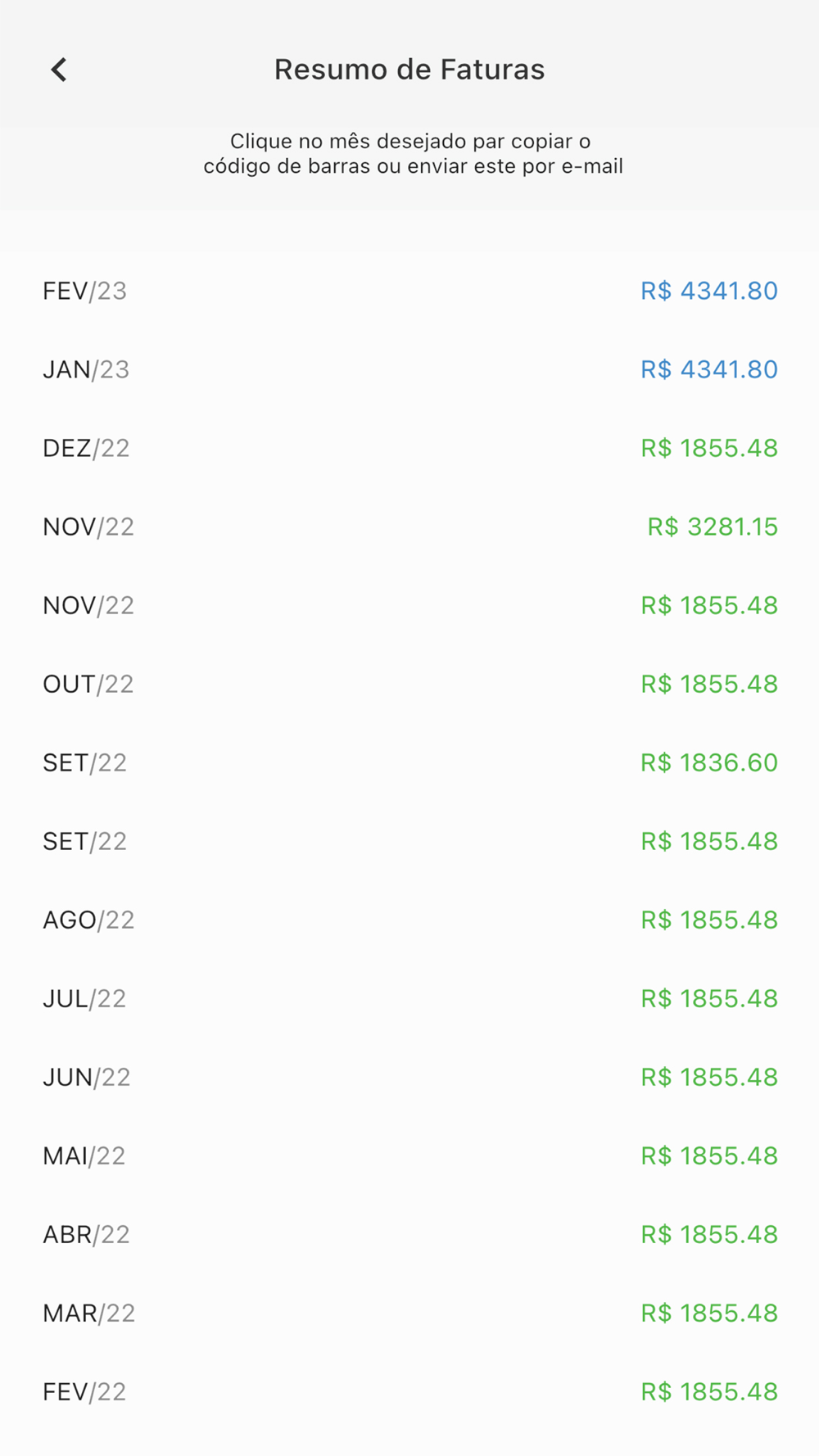Open the JUN/22 invoice
The width and height of the screenshot is (819, 1456).
409,1078
